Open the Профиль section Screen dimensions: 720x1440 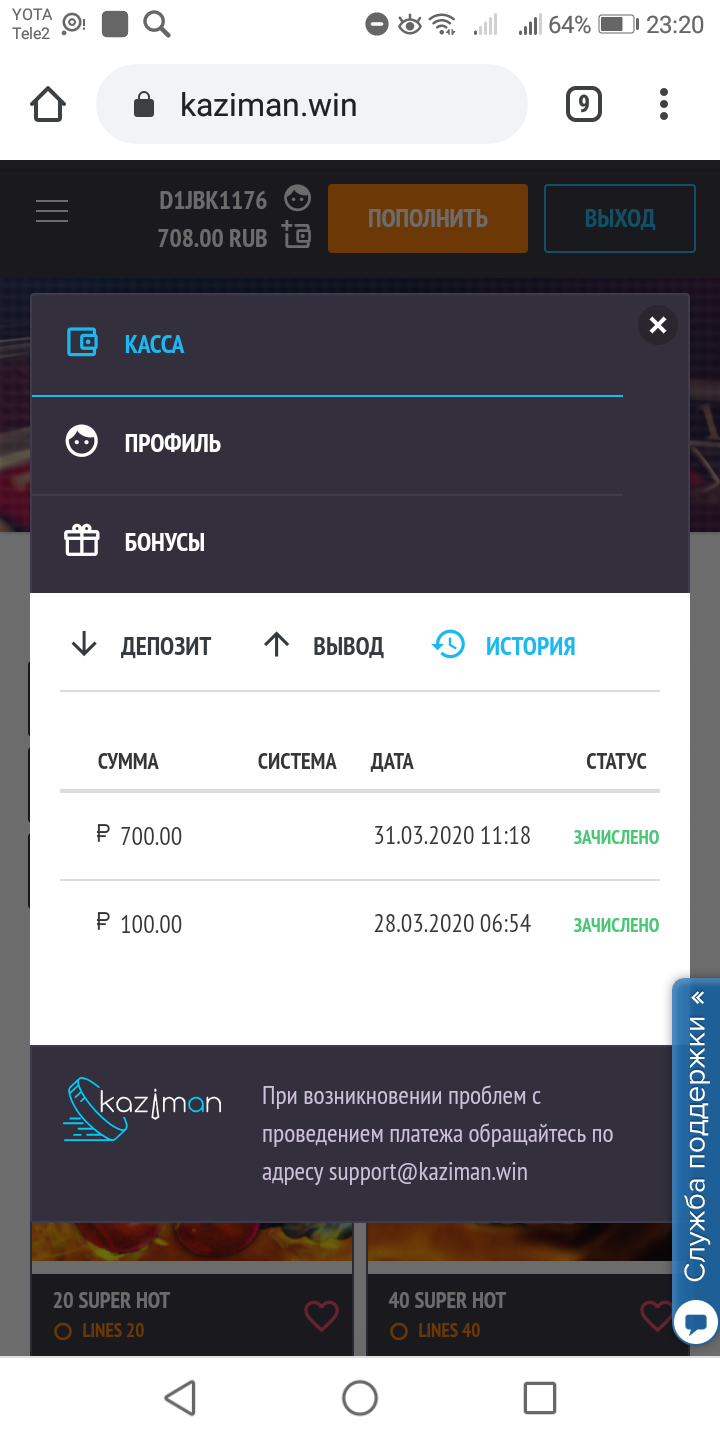point(172,443)
